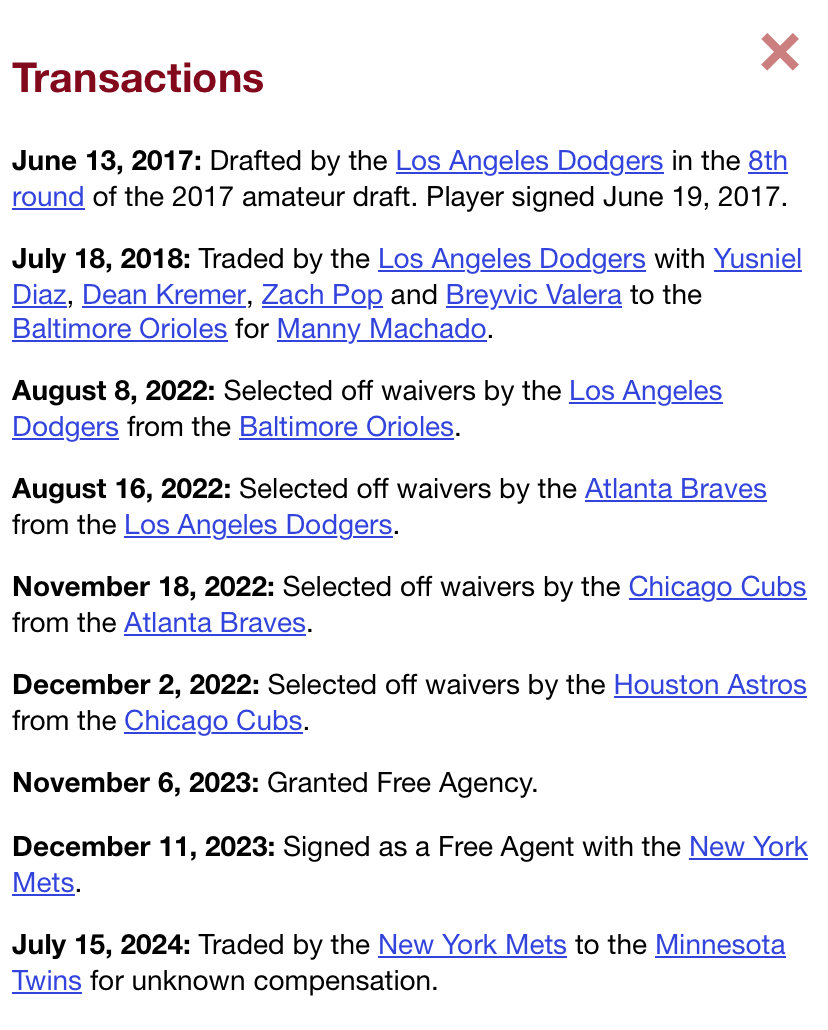Tap Baltimore Orioles link in July 18, 2018 trade
828x1030 pixels.
[120, 329]
